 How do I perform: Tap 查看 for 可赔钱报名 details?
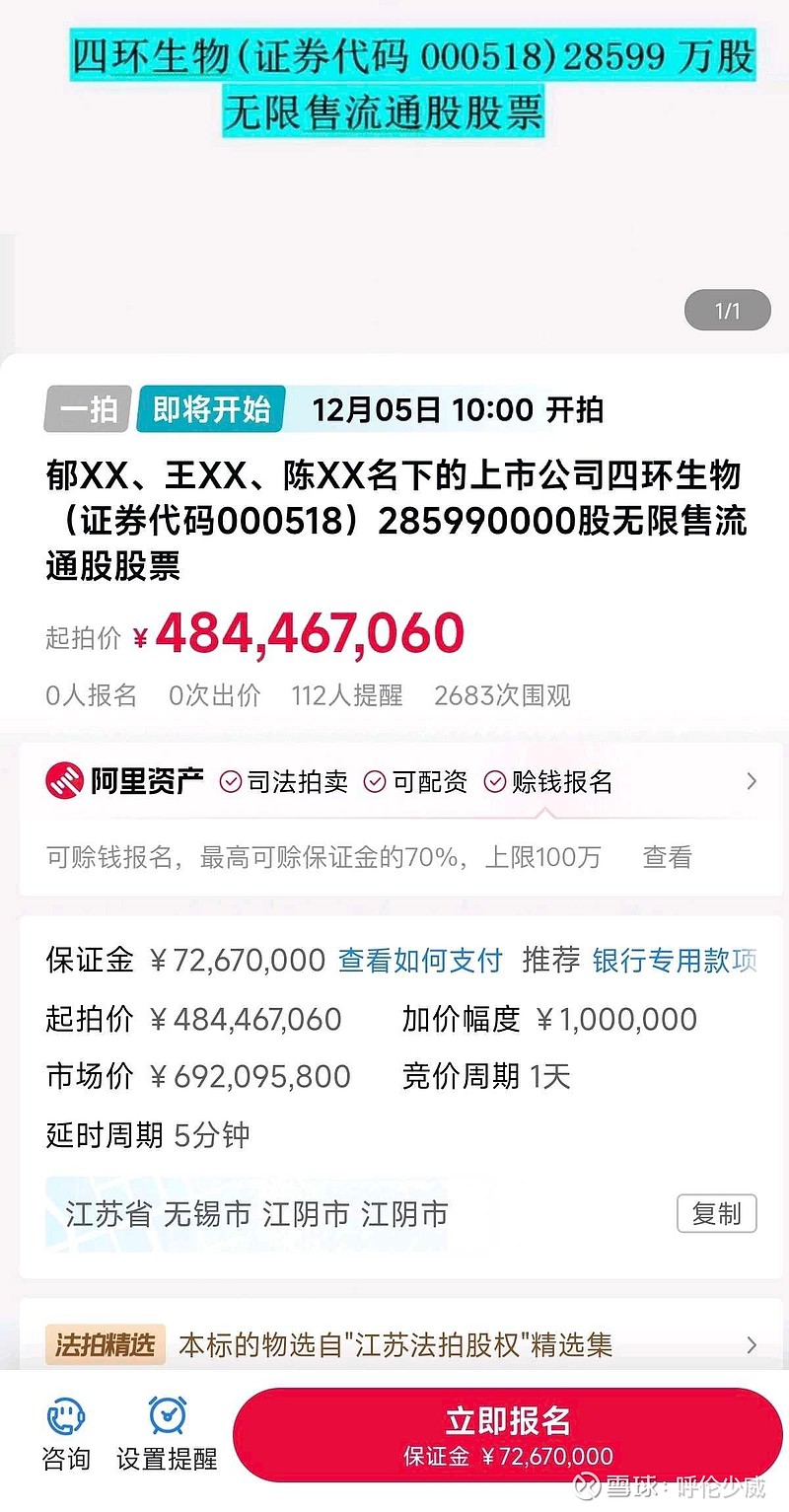pyautogui.click(x=668, y=857)
